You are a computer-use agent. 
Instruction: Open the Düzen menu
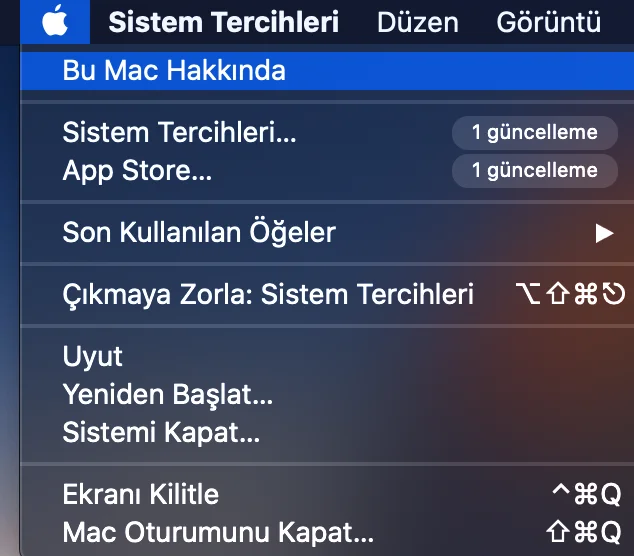[x=417, y=22]
